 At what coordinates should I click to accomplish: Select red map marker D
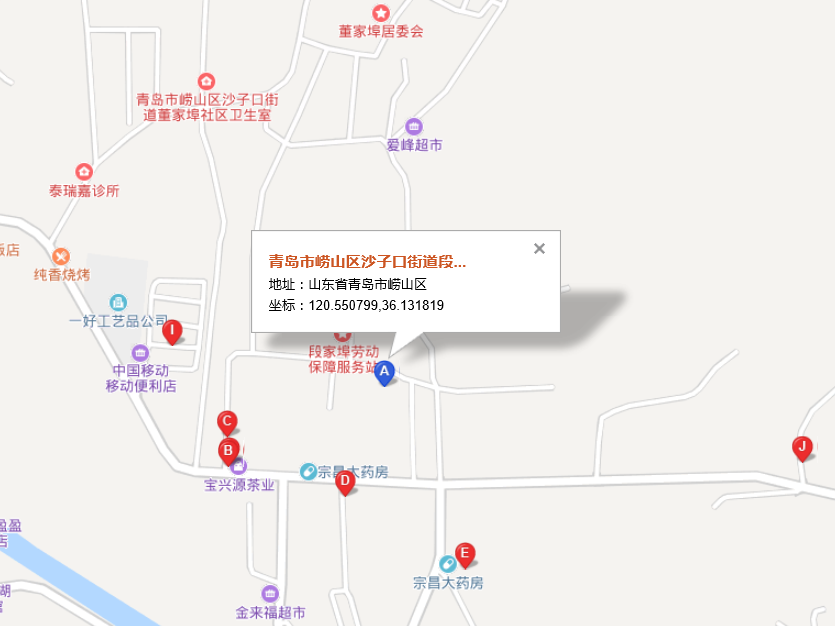(345, 482)
